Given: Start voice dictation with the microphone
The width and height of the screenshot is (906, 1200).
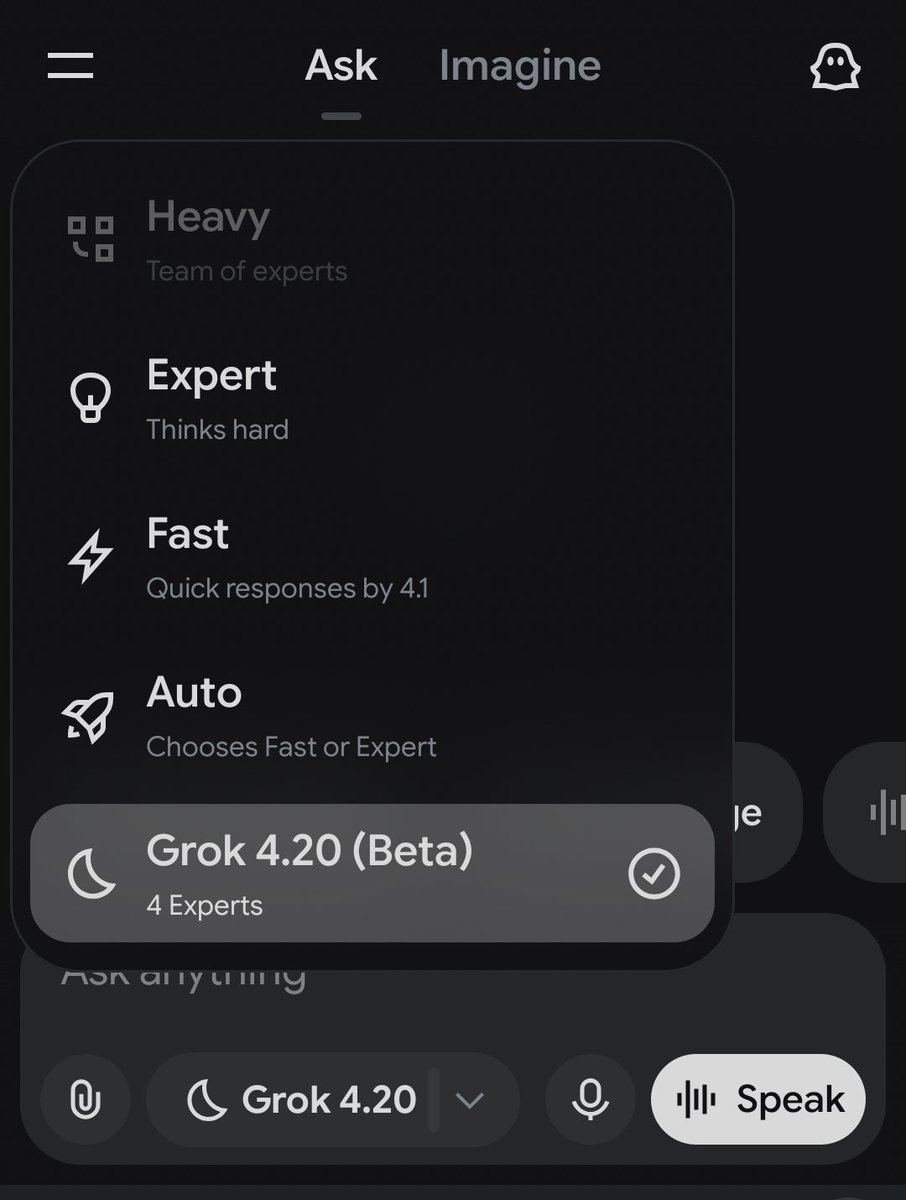Looking at the screenshot, I should [x=590, y=1100].
